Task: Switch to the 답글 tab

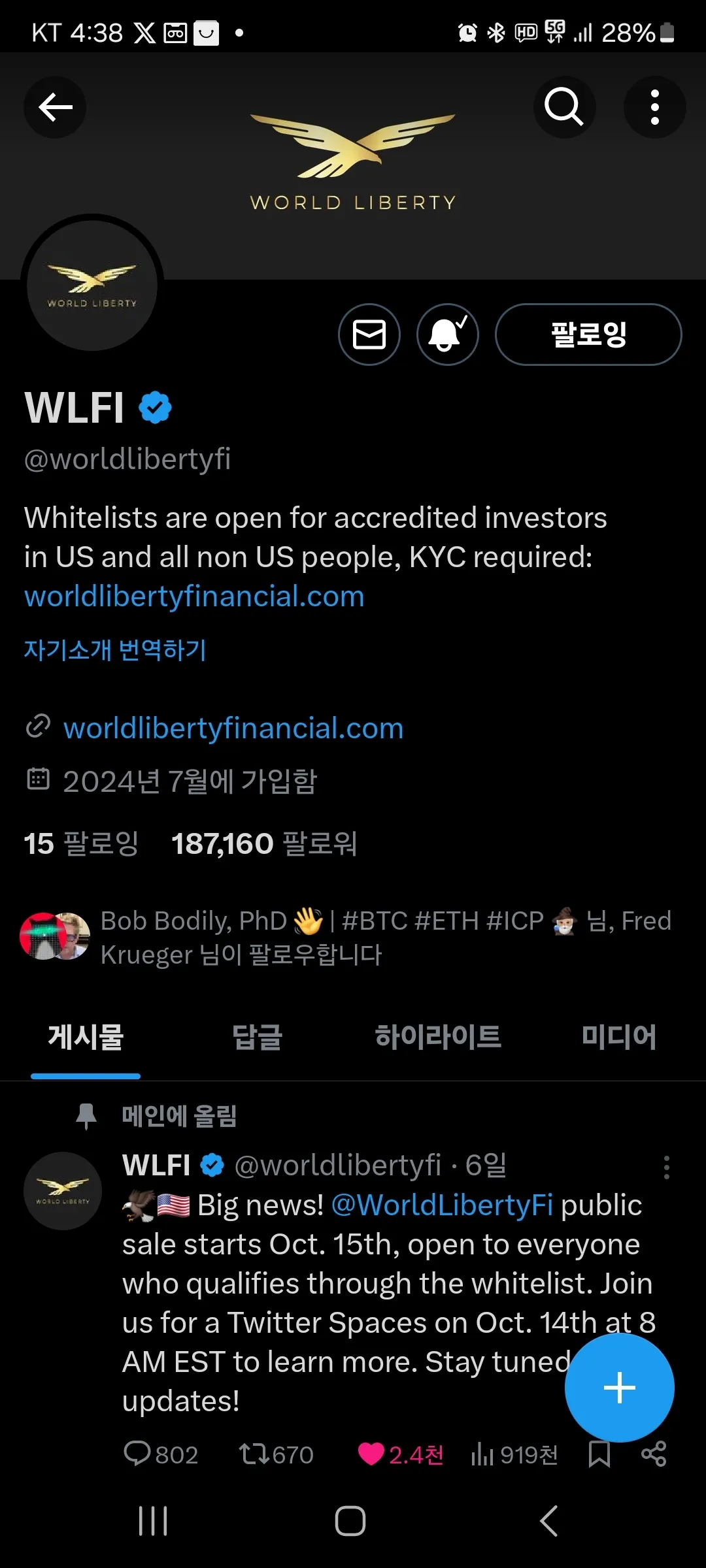Action: 257,1037
